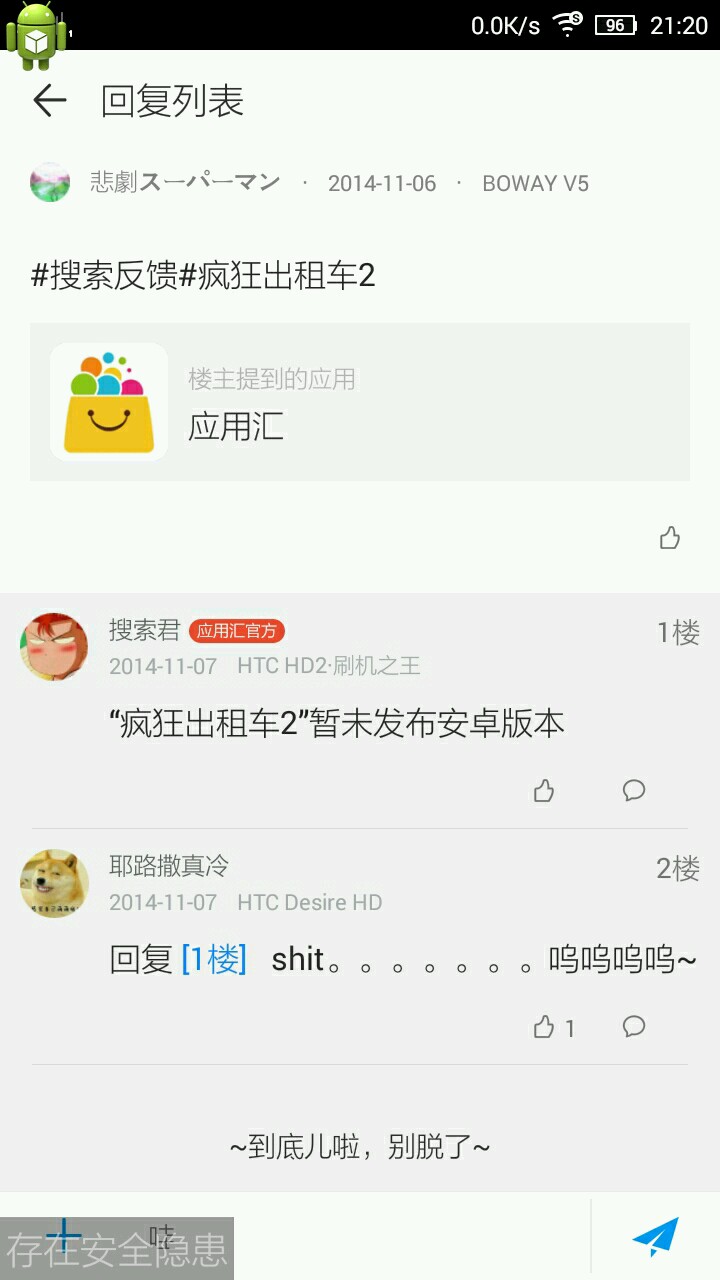Send the reply with the paper plane

click(x=655, y=1237)
